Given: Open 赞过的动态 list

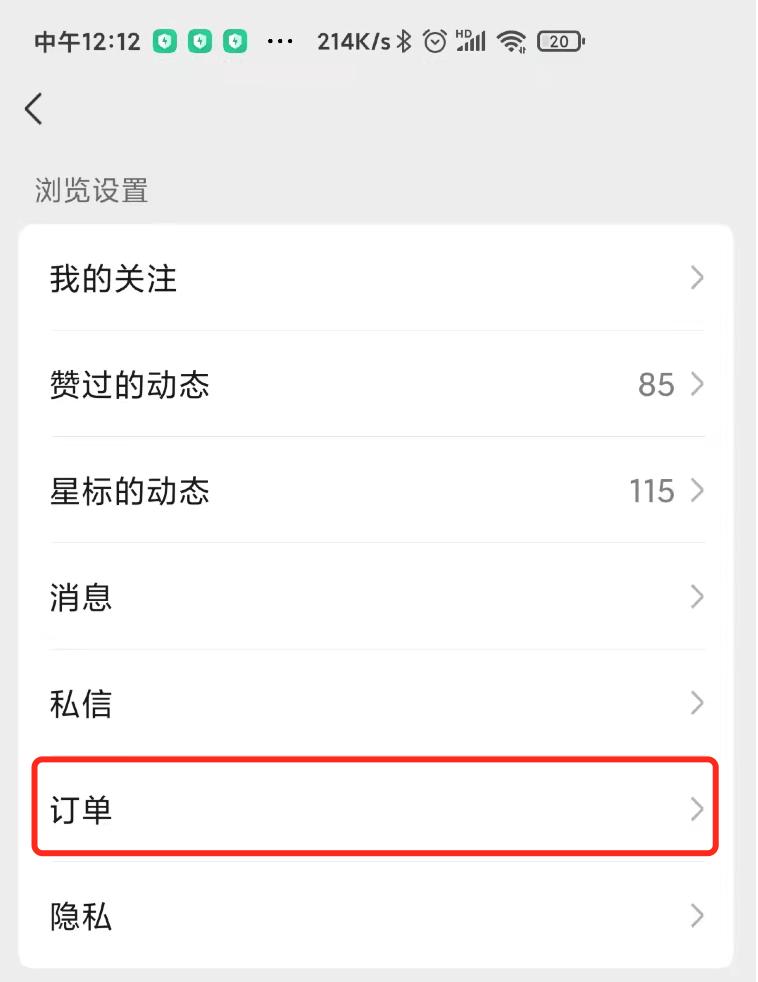Looking at the screenshot, I should 376,384.
